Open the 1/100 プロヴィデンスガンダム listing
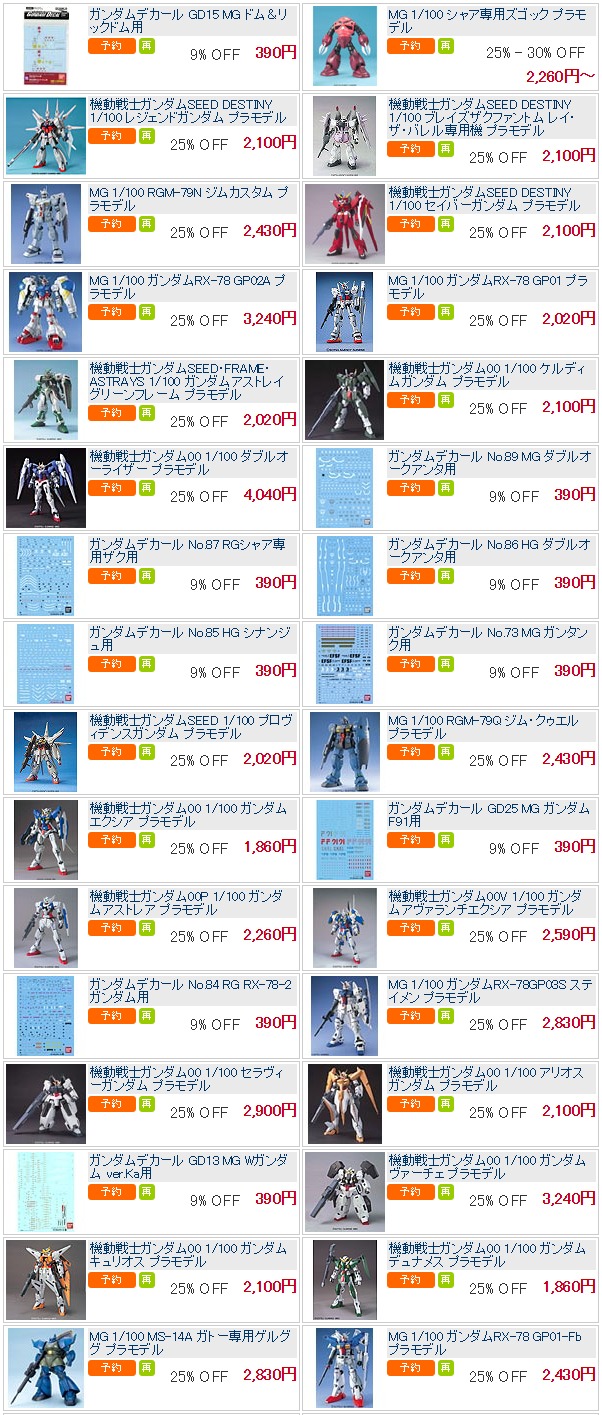The height and width of the screenshot is (1415, 602). (188, 727)
